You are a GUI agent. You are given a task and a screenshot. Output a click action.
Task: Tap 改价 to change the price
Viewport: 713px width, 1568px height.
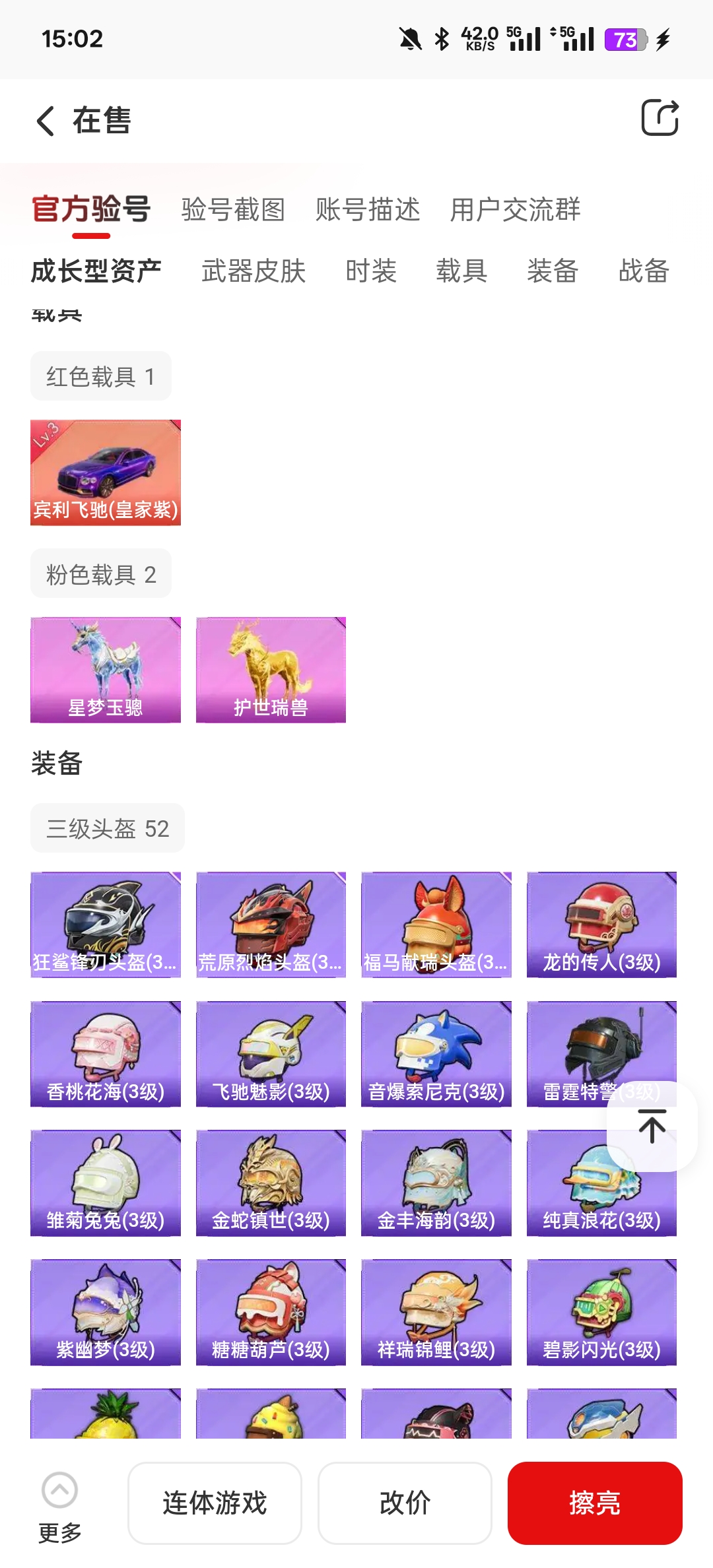pyautogui.click(x=405, y=1503)
